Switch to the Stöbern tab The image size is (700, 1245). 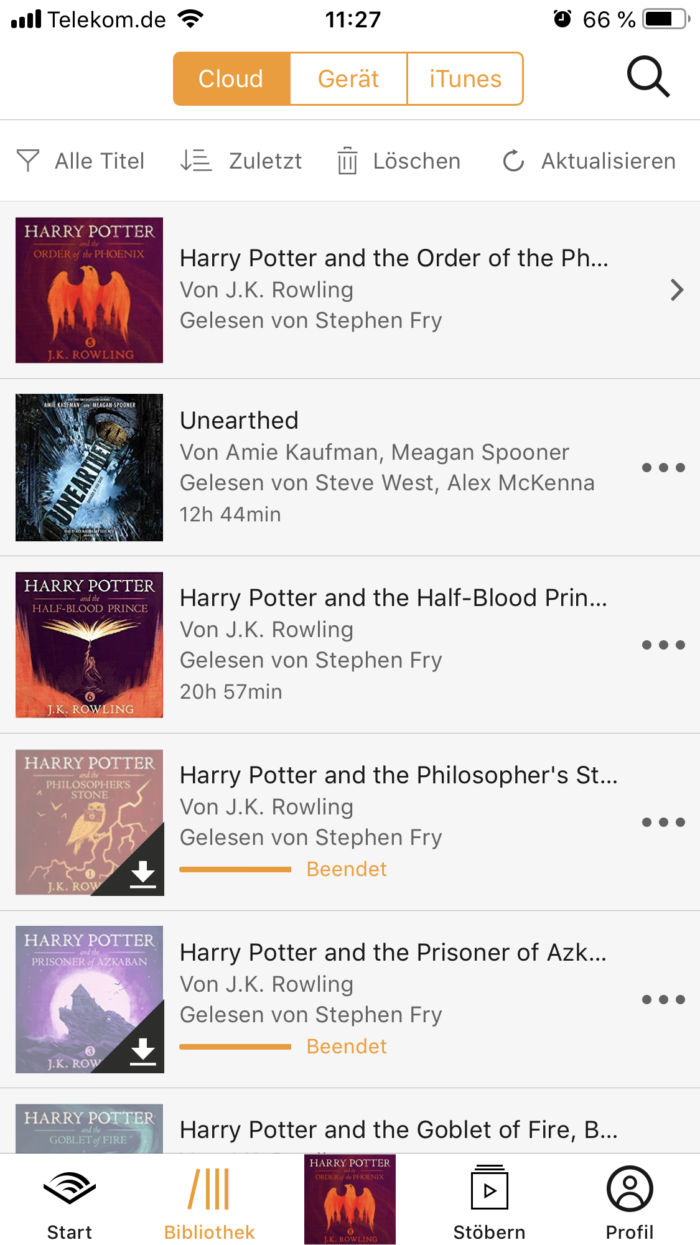point(489,1203)
